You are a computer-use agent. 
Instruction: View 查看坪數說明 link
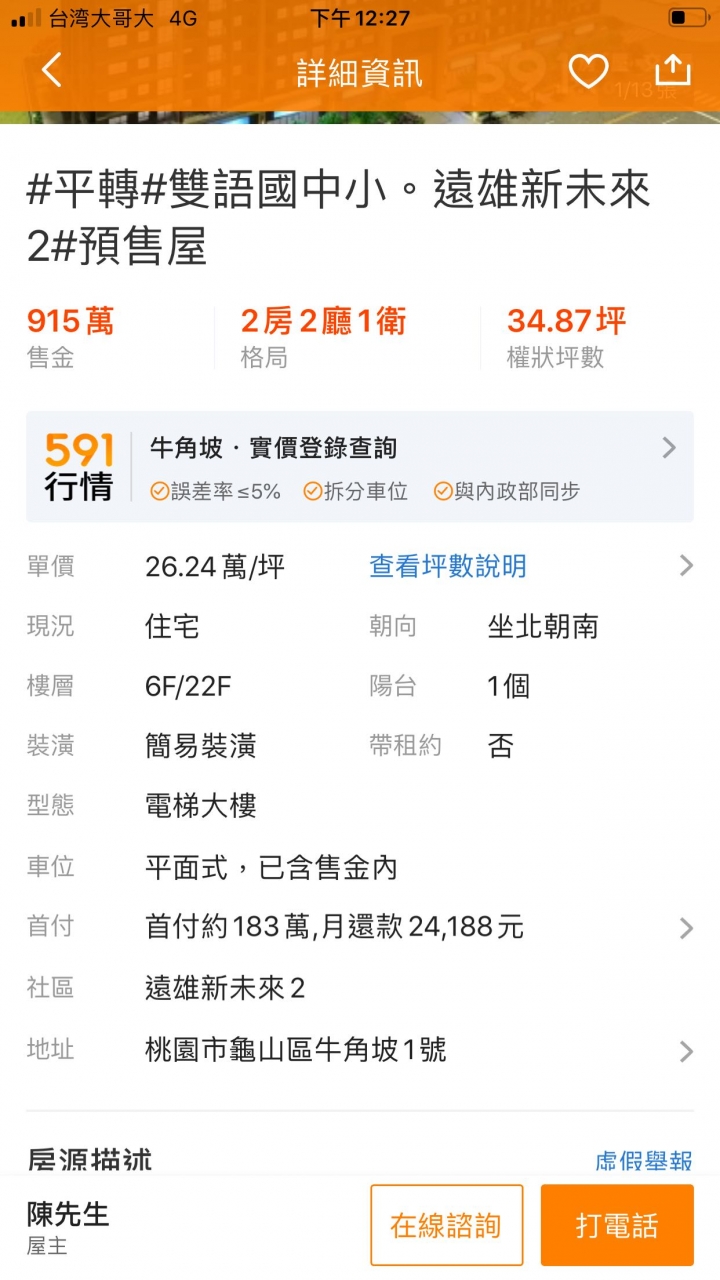pos(447,567)
